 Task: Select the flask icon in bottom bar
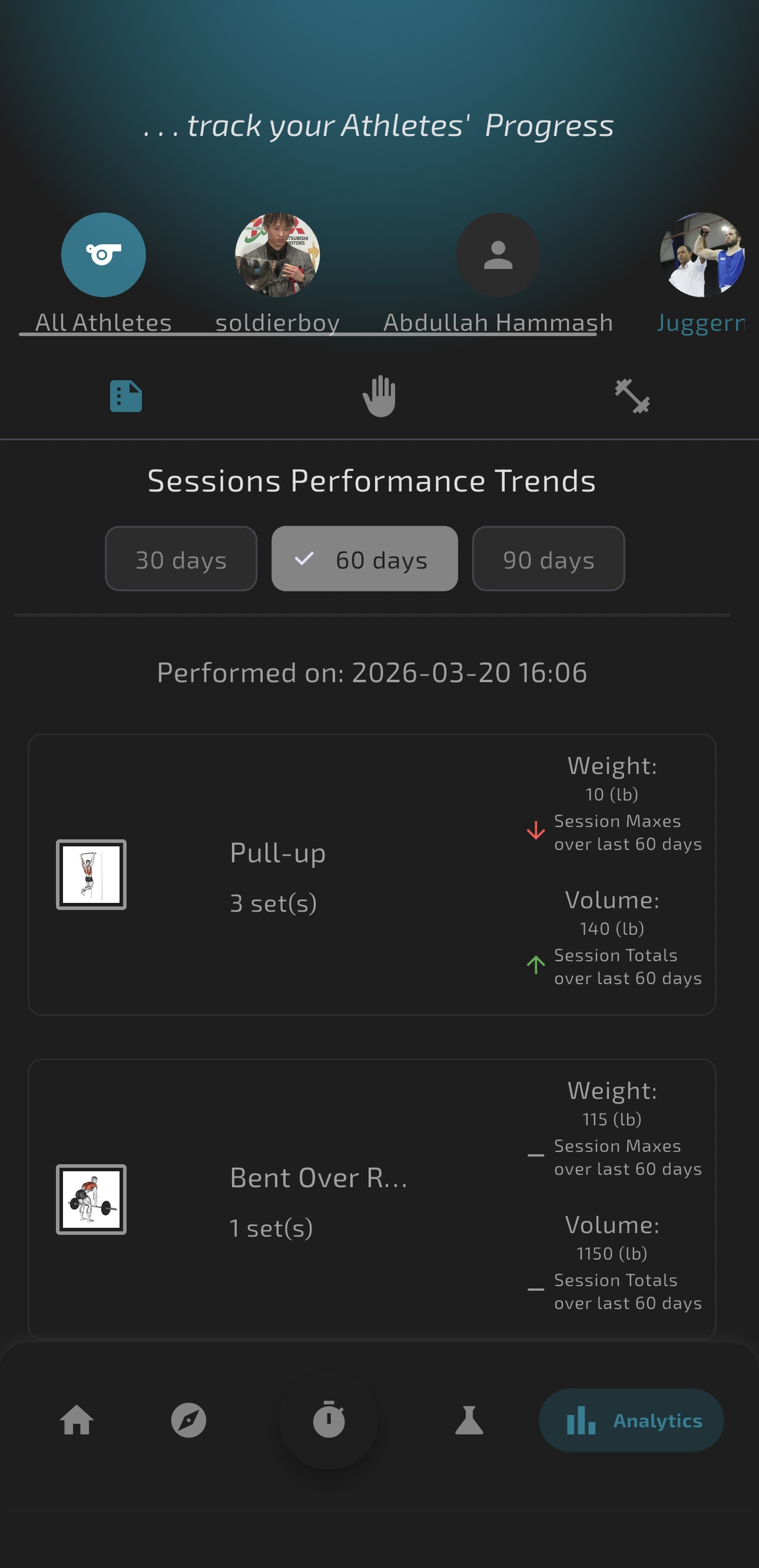pyautogui.click(x=468, y=1421)
